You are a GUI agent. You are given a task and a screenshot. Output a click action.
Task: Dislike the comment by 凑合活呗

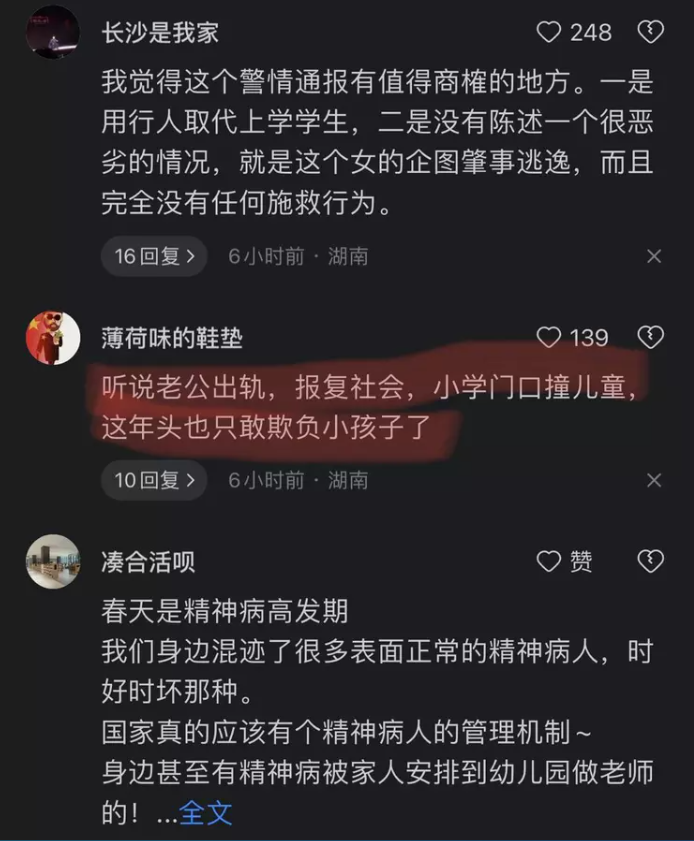(x=651, y=562)
